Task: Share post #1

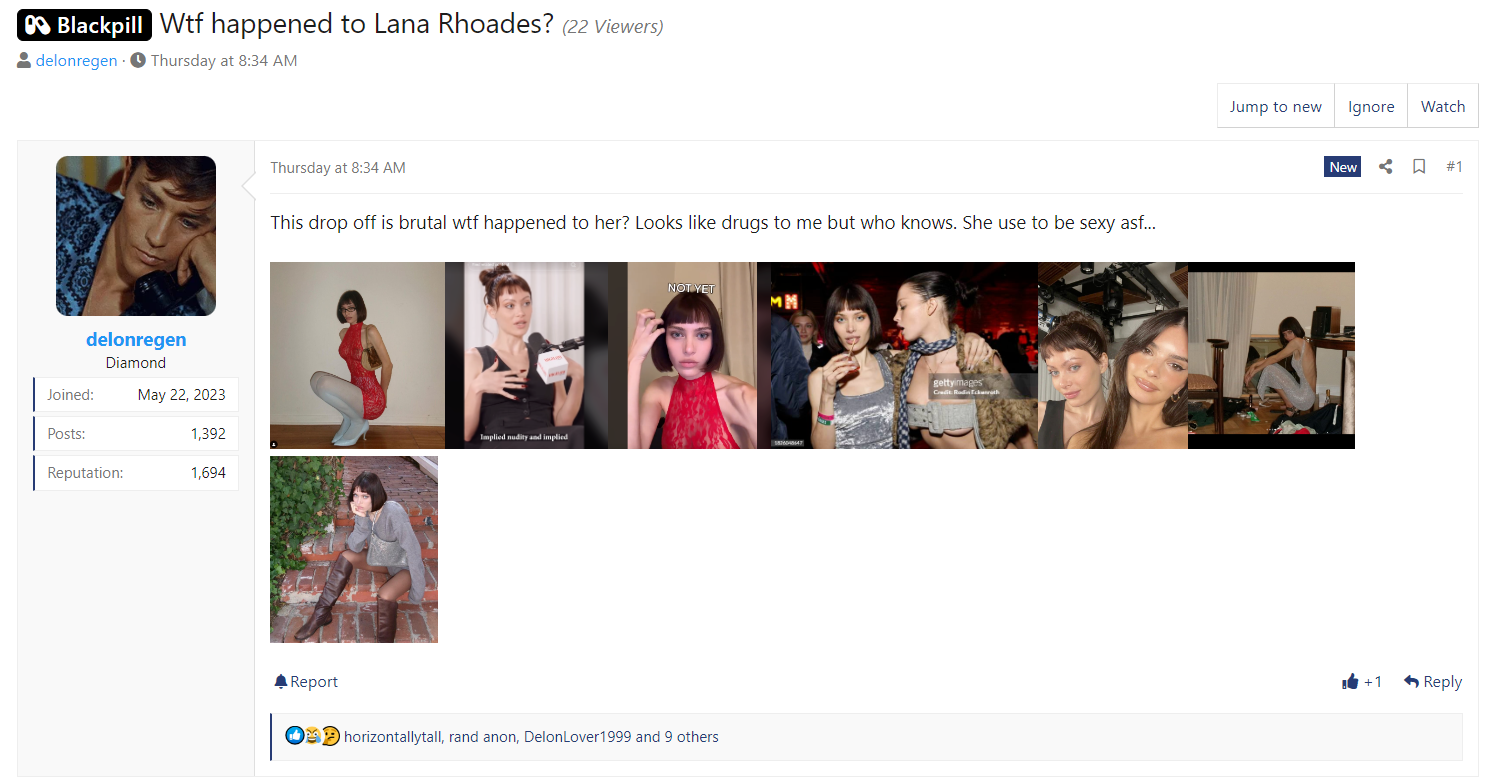Action: (x=1385, y=167)
